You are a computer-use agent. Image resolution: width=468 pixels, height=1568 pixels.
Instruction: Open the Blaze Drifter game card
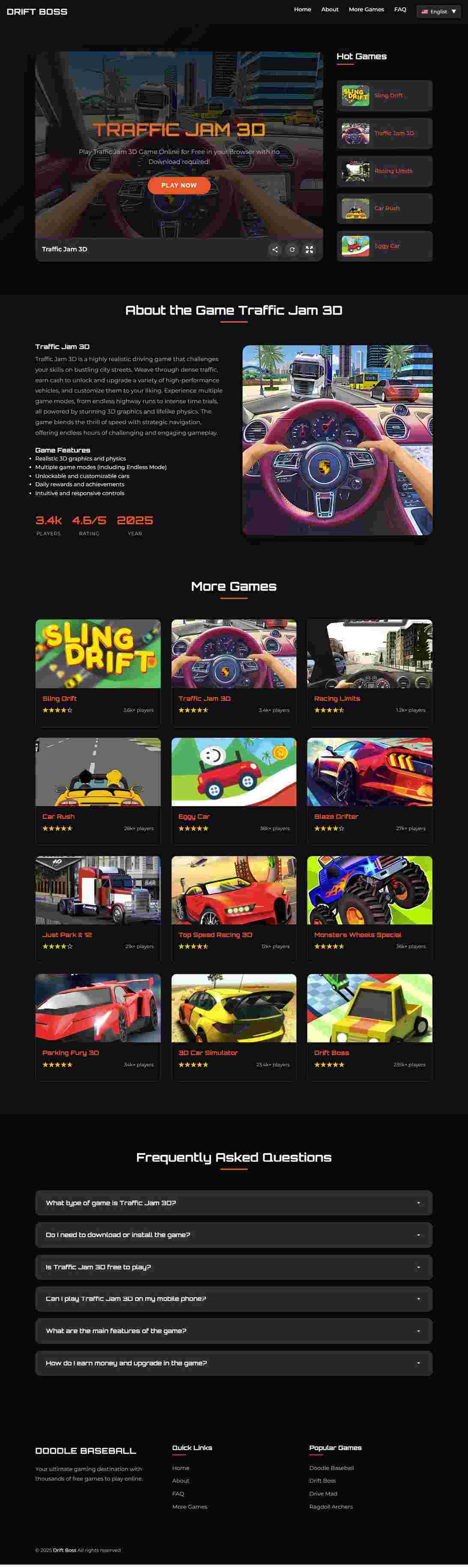click(370, 790)
